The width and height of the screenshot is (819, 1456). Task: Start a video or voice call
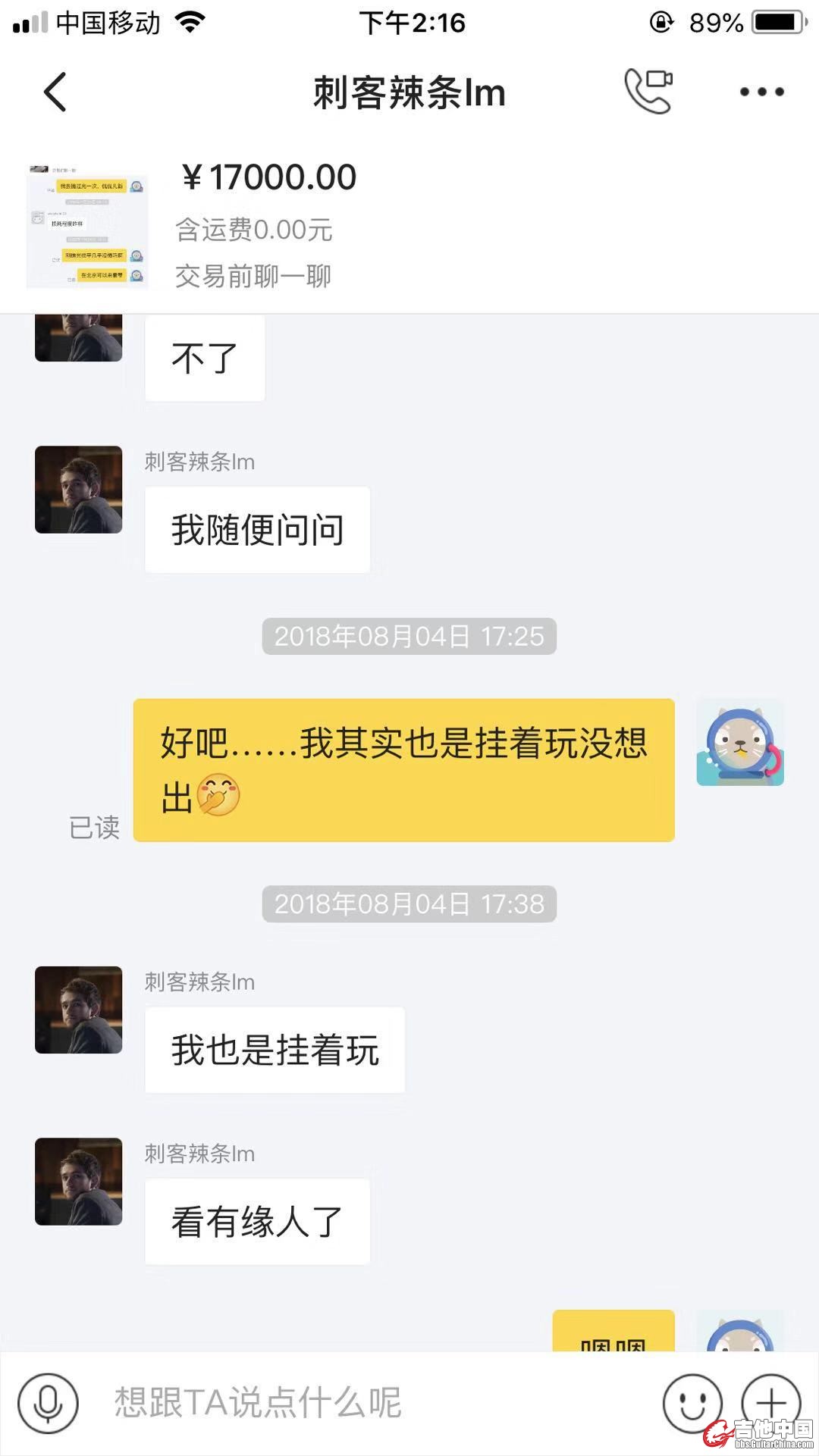[648, 91]
